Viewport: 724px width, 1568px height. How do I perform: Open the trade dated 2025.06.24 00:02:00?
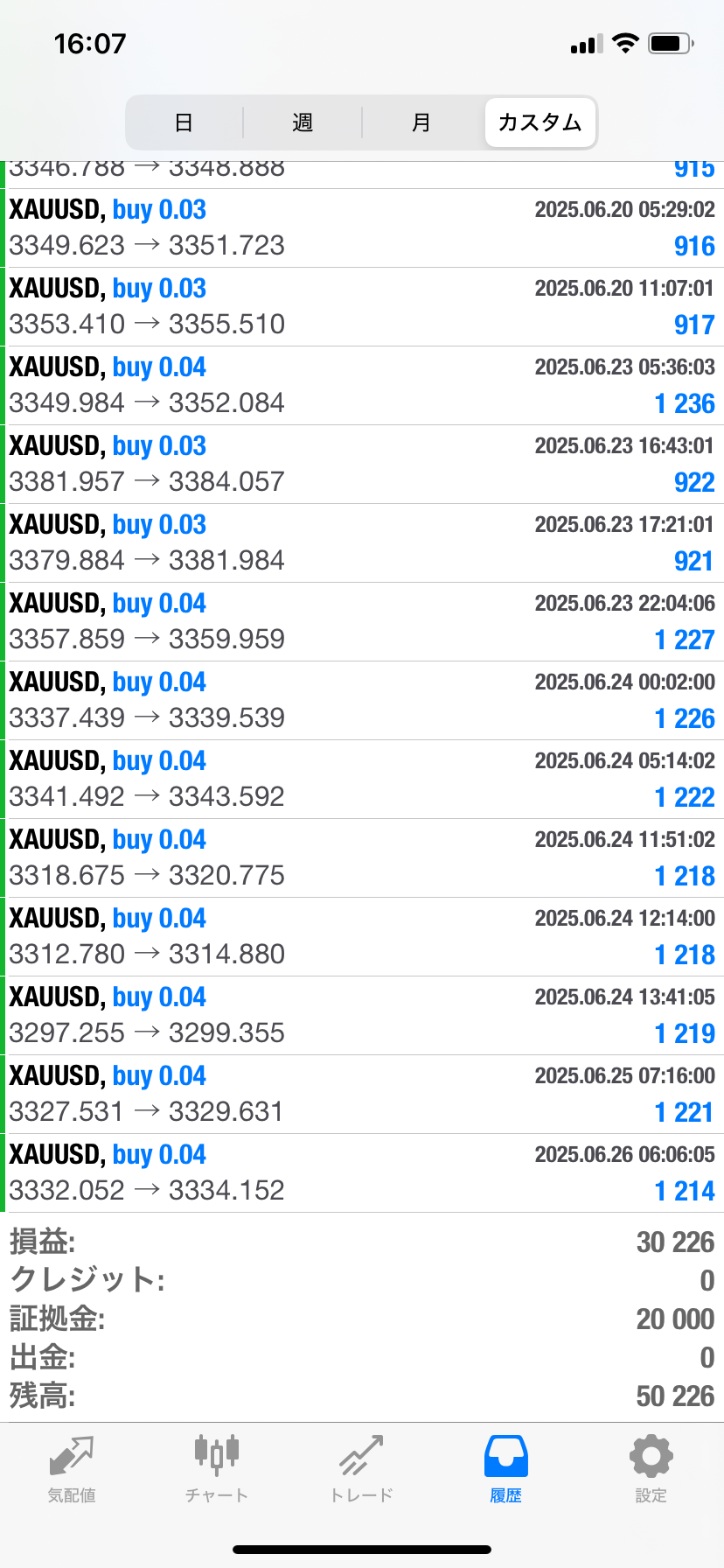click(x=362, y=701)
